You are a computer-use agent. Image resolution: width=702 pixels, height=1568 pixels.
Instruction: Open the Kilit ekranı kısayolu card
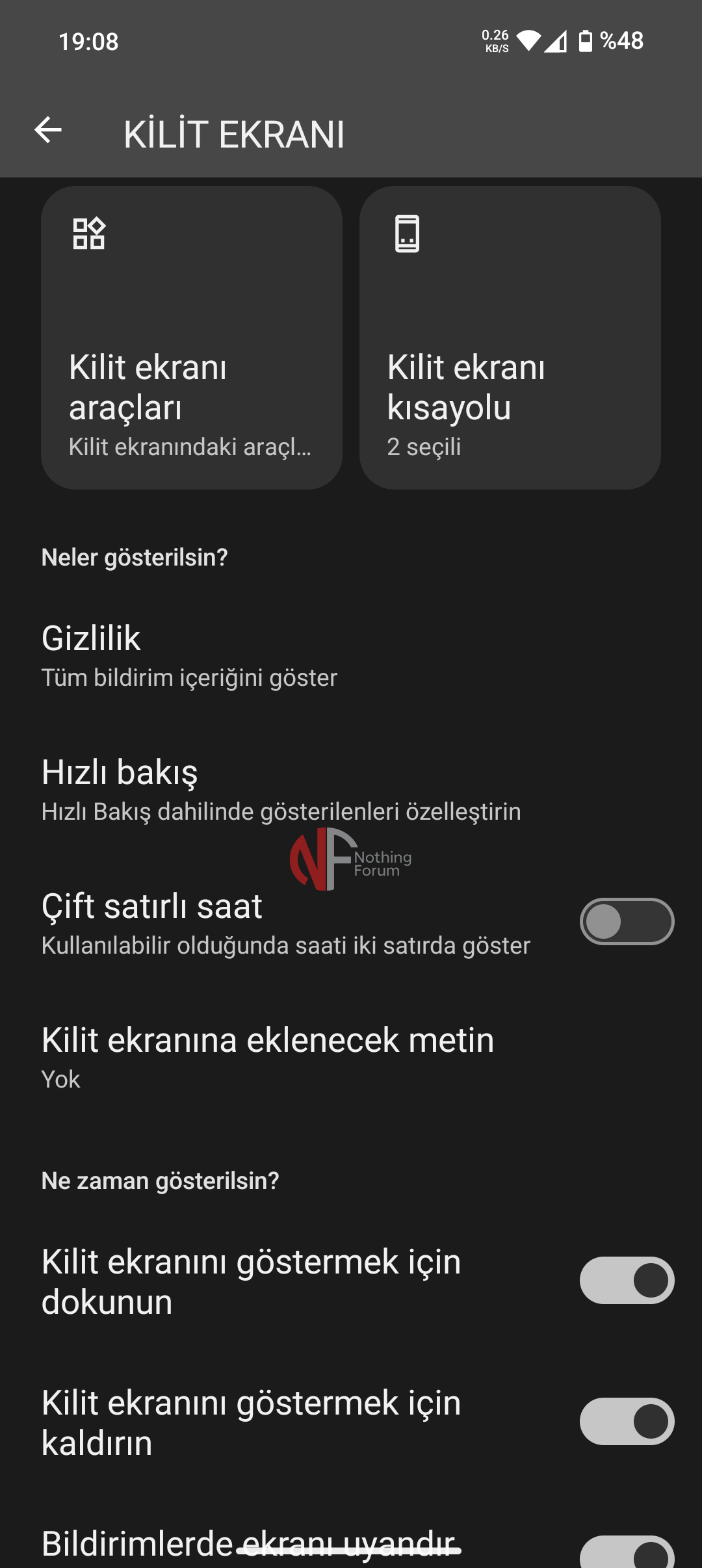point(510,338)
